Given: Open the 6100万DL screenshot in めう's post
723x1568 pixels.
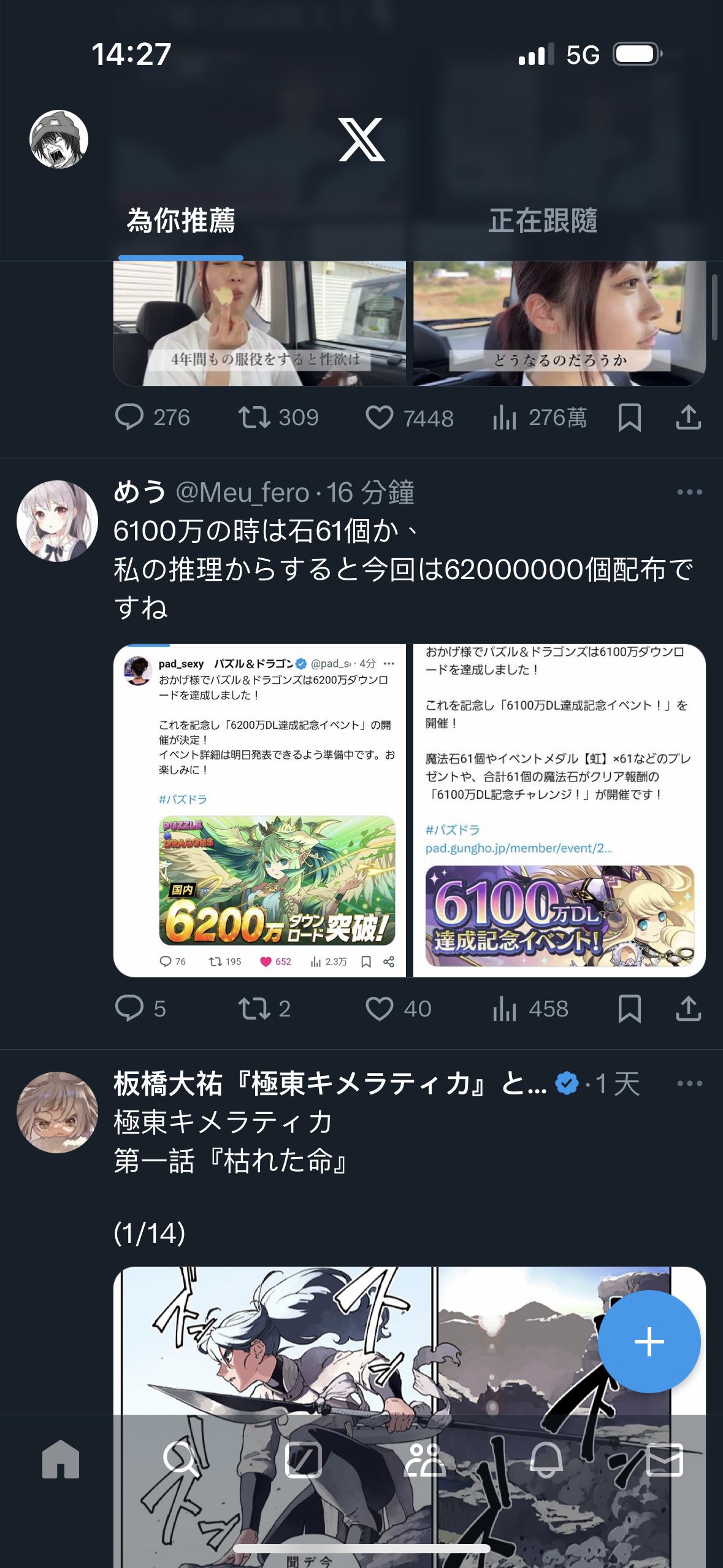Looking at the screenshot, I should tap(559, 810).
